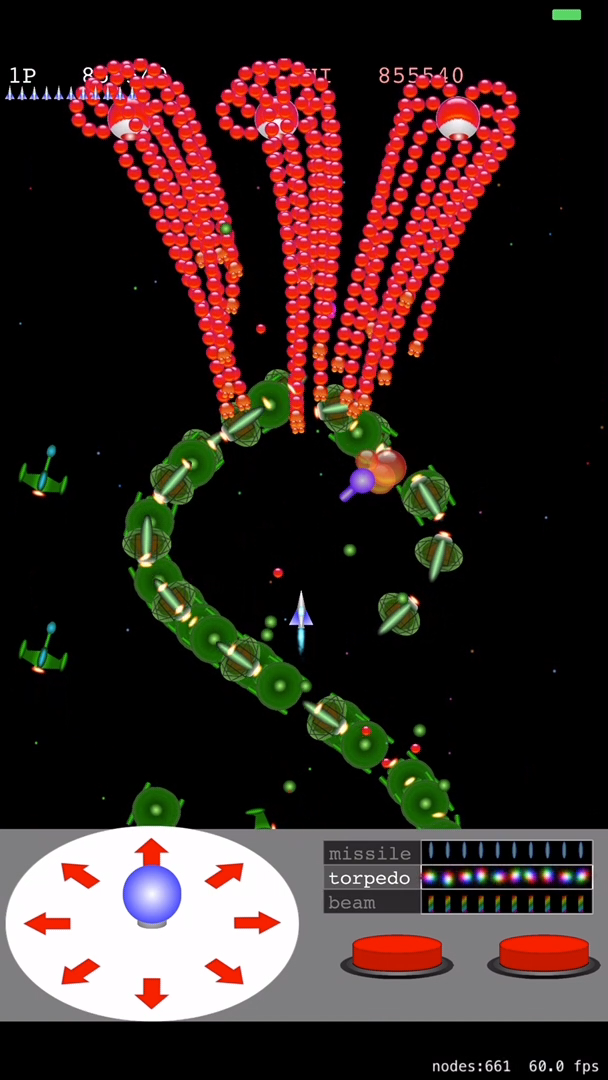Tap the down-left diagonal arrow
The image size is (608, 1080).
(x=80, y=970)
